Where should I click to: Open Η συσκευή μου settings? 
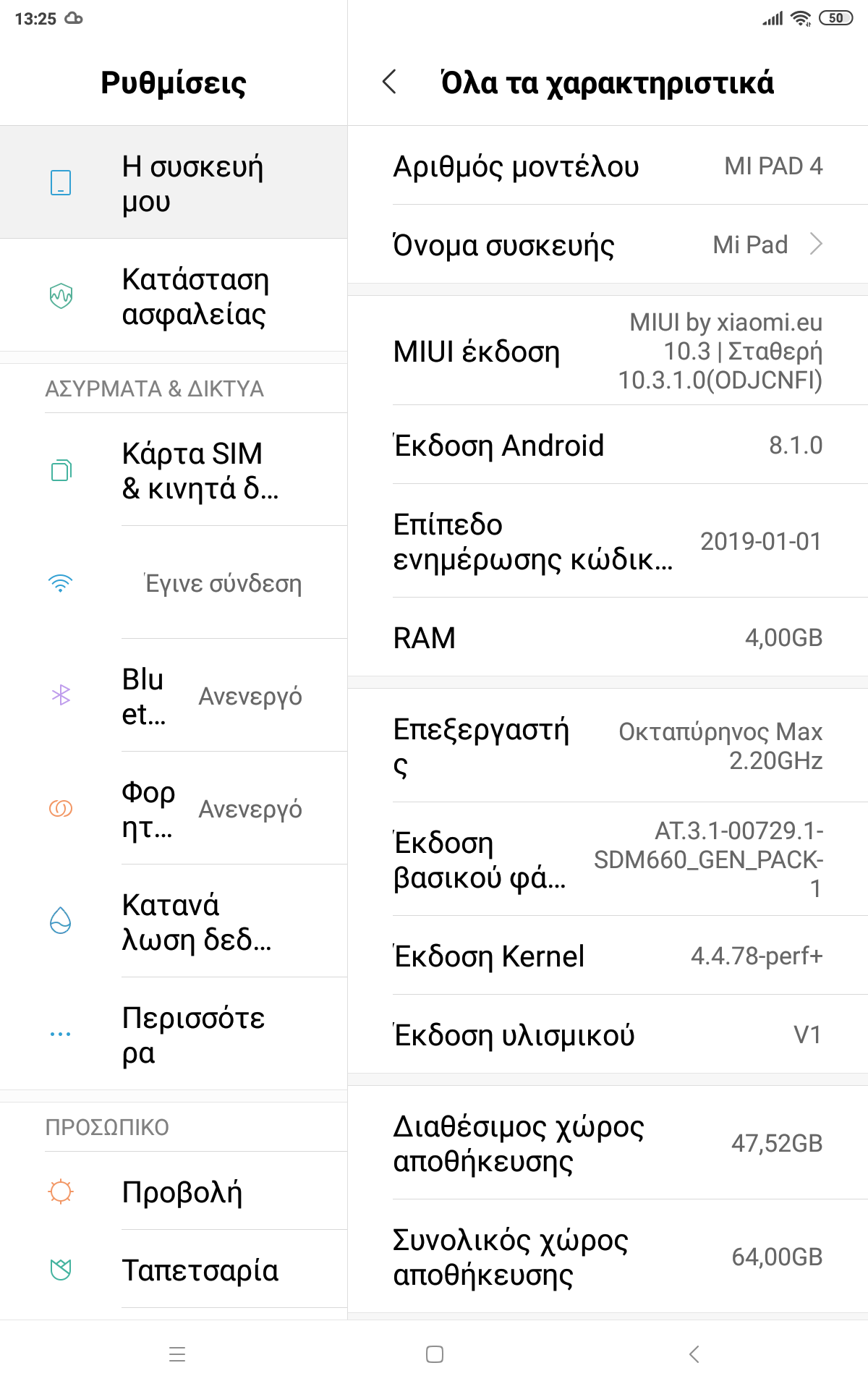pos(174,183)
